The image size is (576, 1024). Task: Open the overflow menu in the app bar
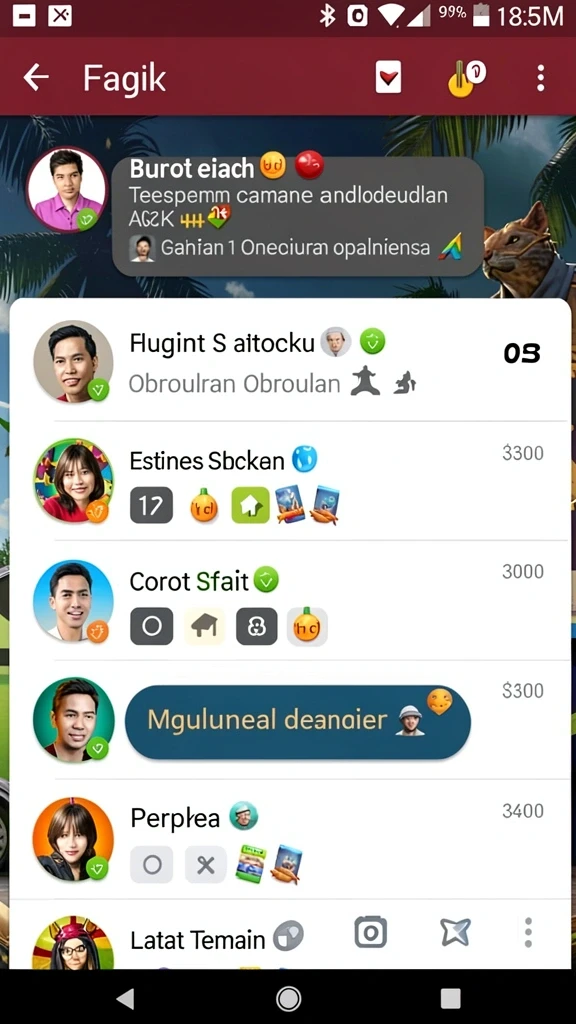click(540, 78)
